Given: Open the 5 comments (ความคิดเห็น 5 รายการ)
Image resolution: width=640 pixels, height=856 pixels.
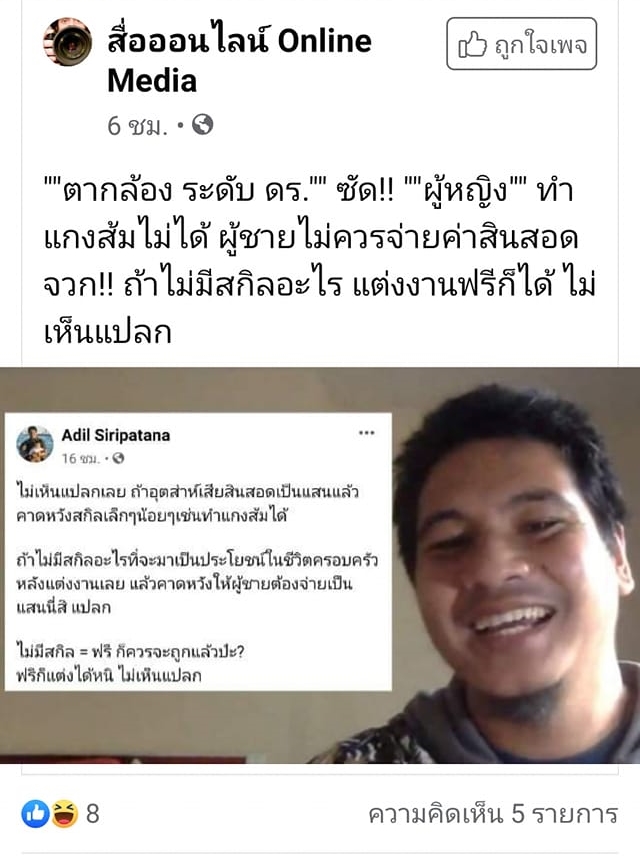Looking at the screenshot, I should tap(492, 814).
